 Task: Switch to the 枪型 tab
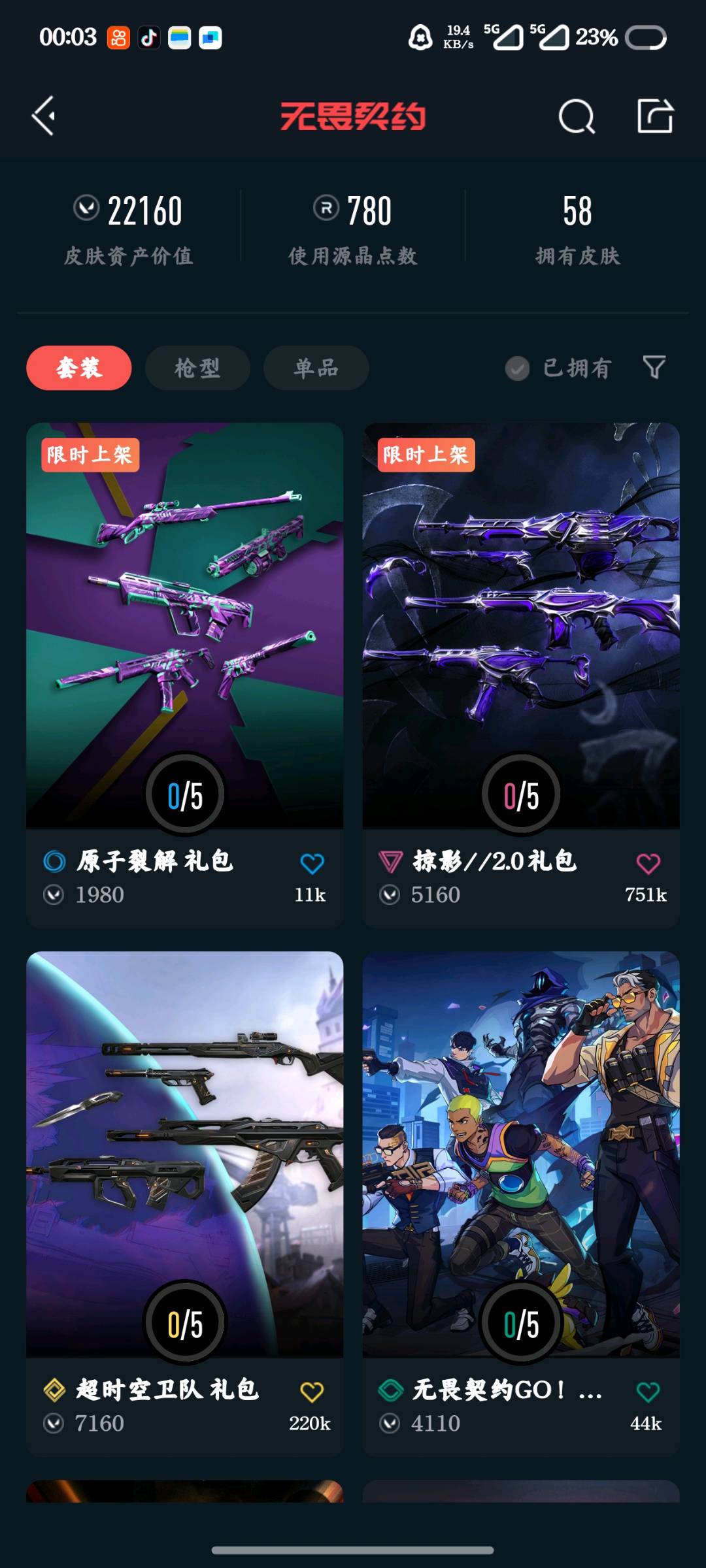197,368
